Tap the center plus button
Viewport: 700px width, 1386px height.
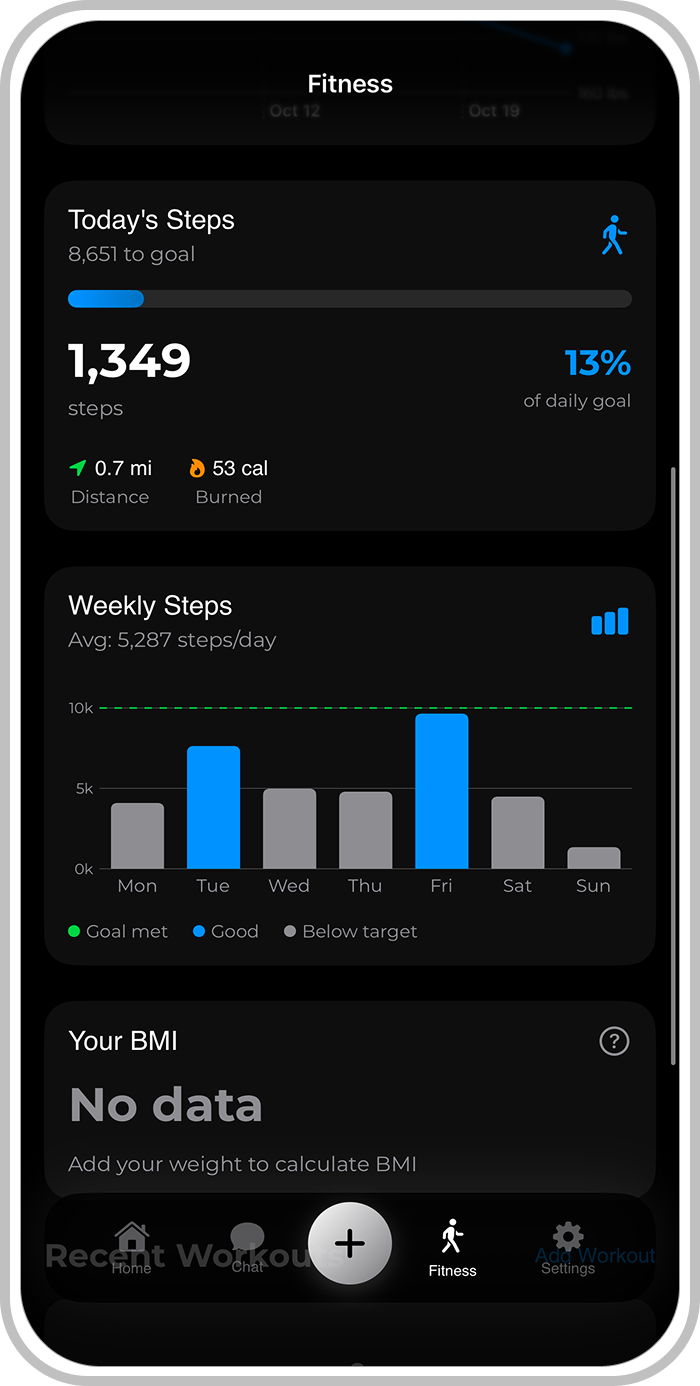(350, 1243)
